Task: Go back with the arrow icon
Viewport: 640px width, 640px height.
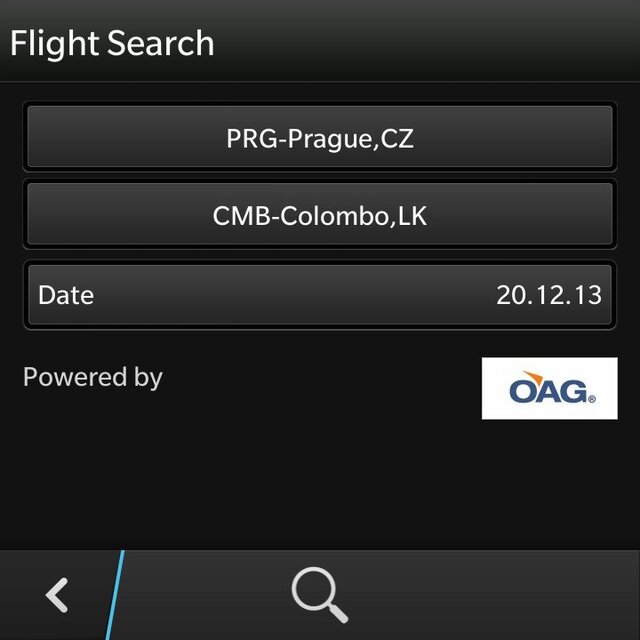Action: 56,595
